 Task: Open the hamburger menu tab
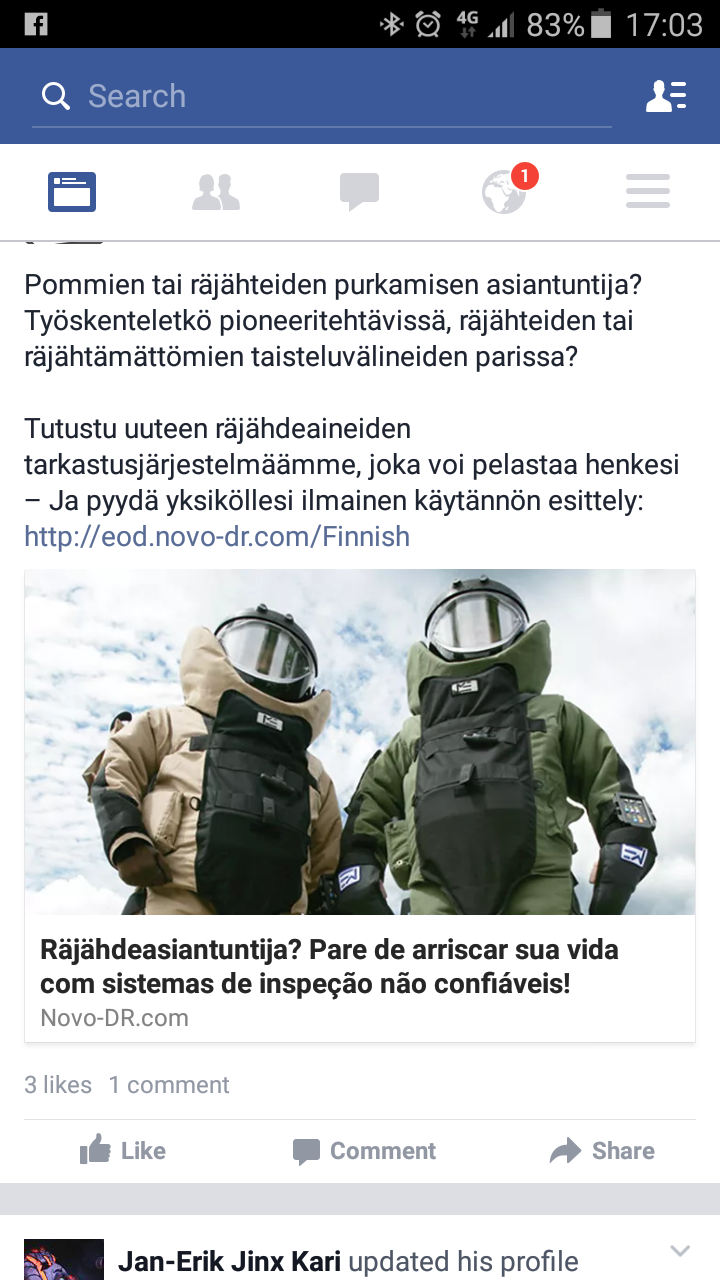click(648, 191)
